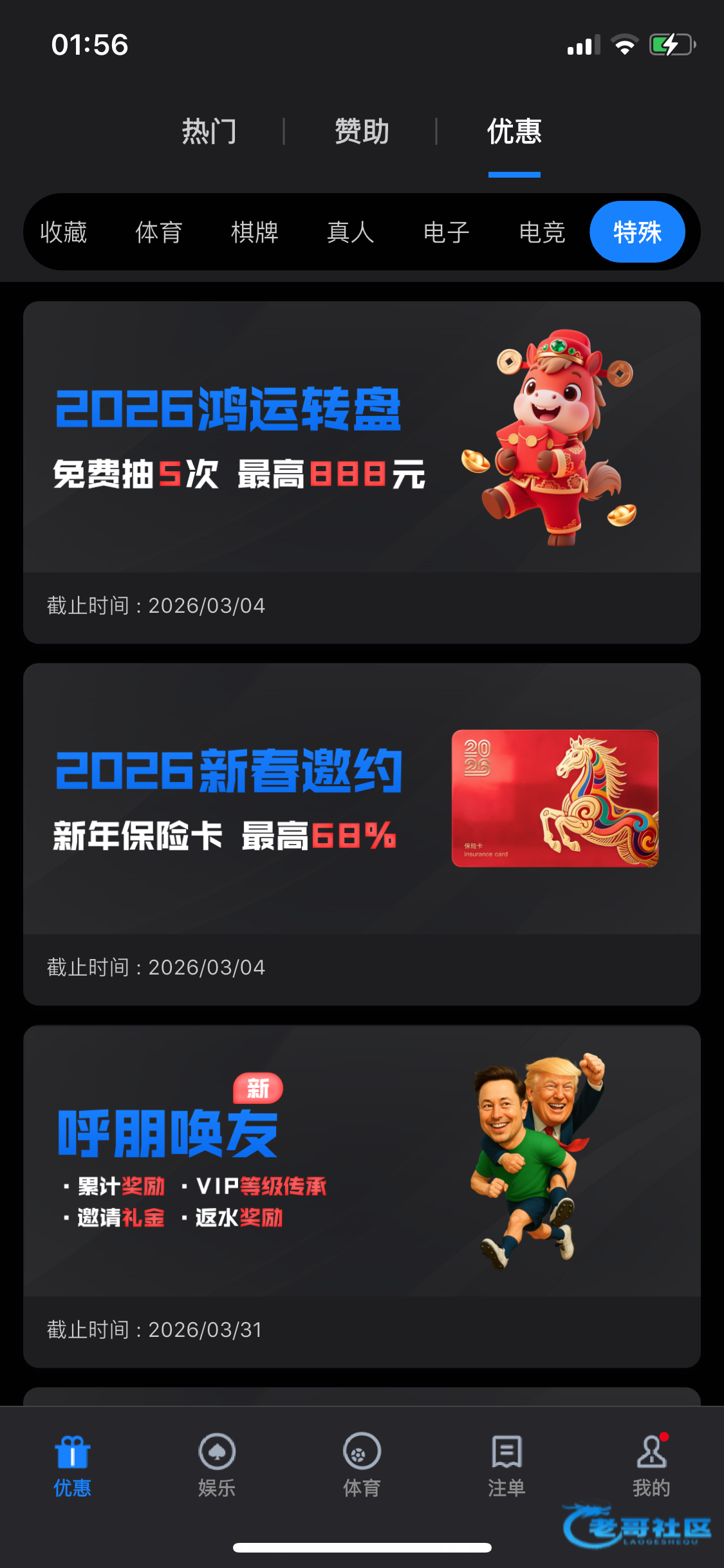The image size is (724, 1568).
Task: Select the 优惠 top tab
Action: (514, 131)
